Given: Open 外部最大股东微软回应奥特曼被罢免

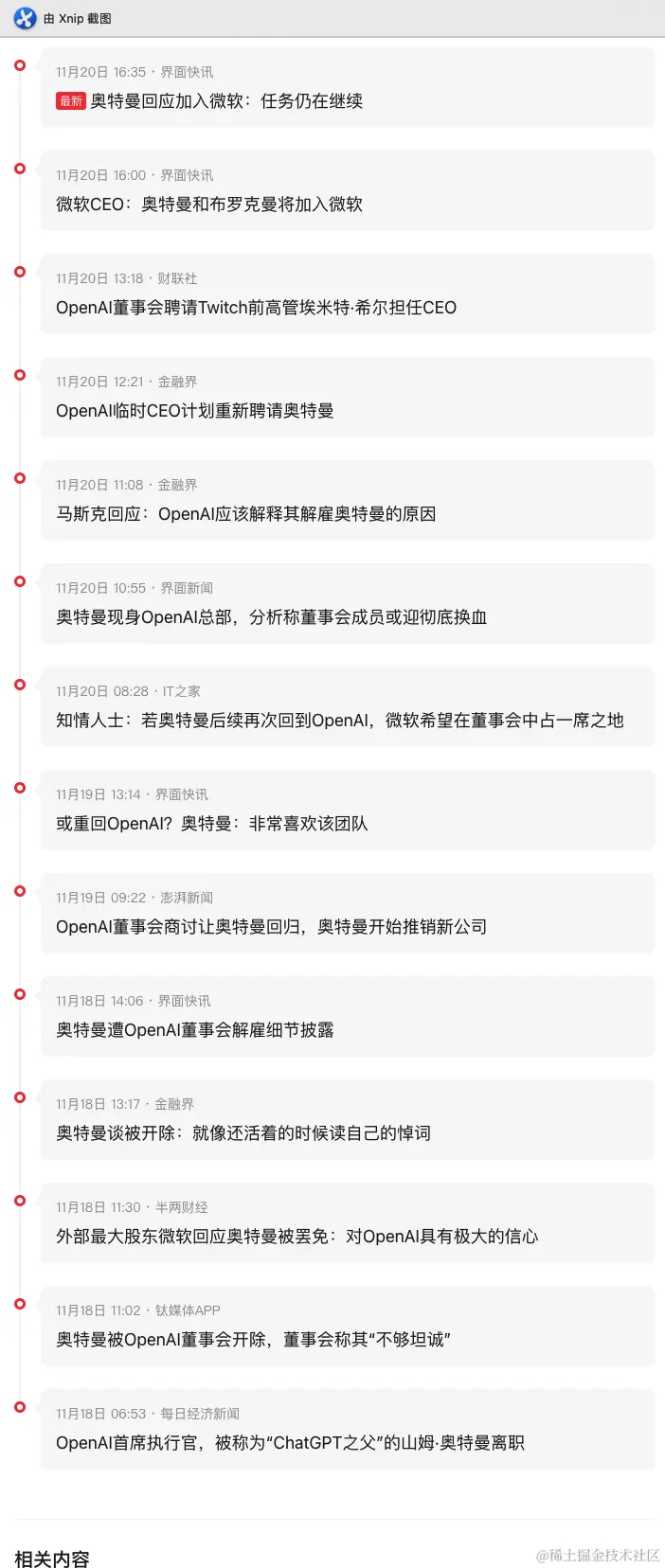Looking at the screenshot, I should (x=297, y=1237).
